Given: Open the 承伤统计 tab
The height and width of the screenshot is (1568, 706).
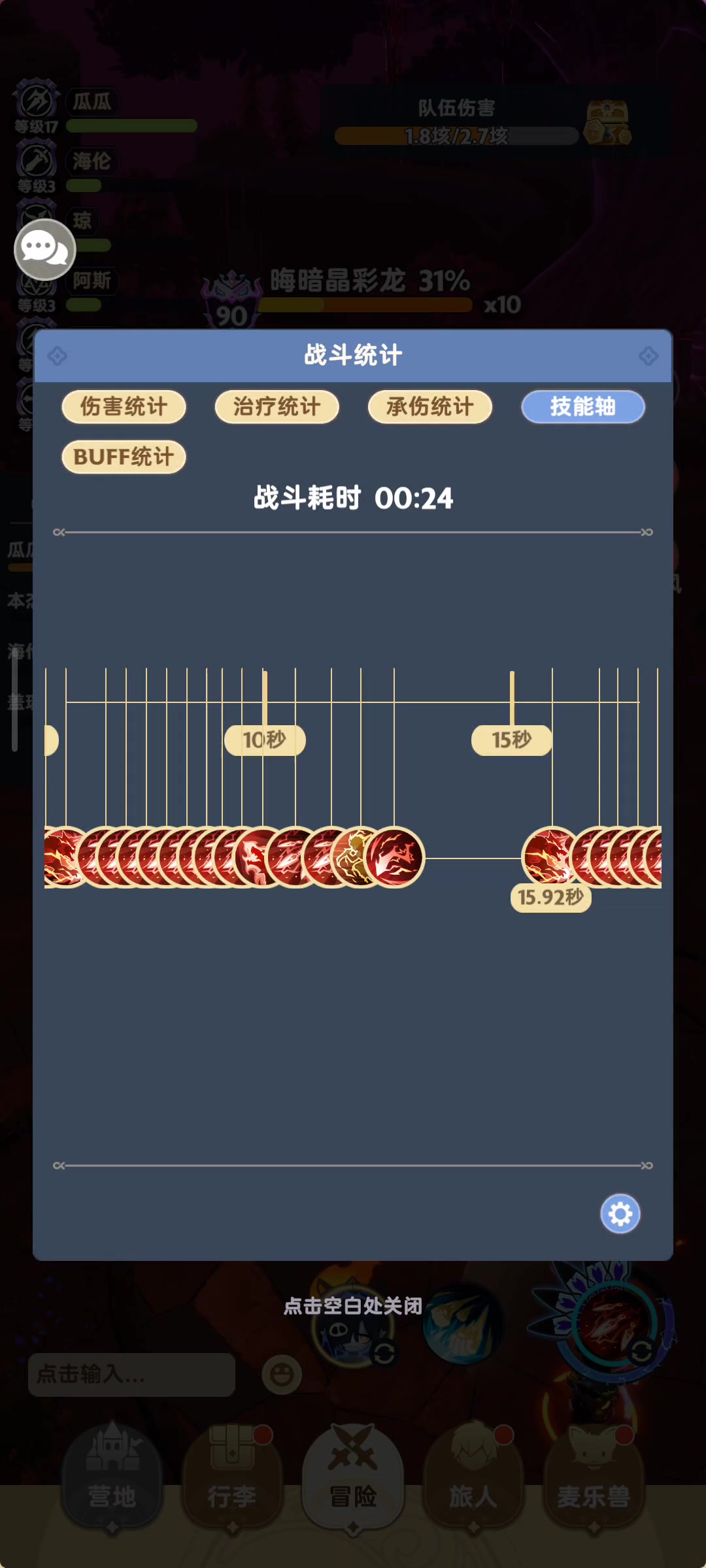Looking at the screenshot, I should click(x=429, y=406).
